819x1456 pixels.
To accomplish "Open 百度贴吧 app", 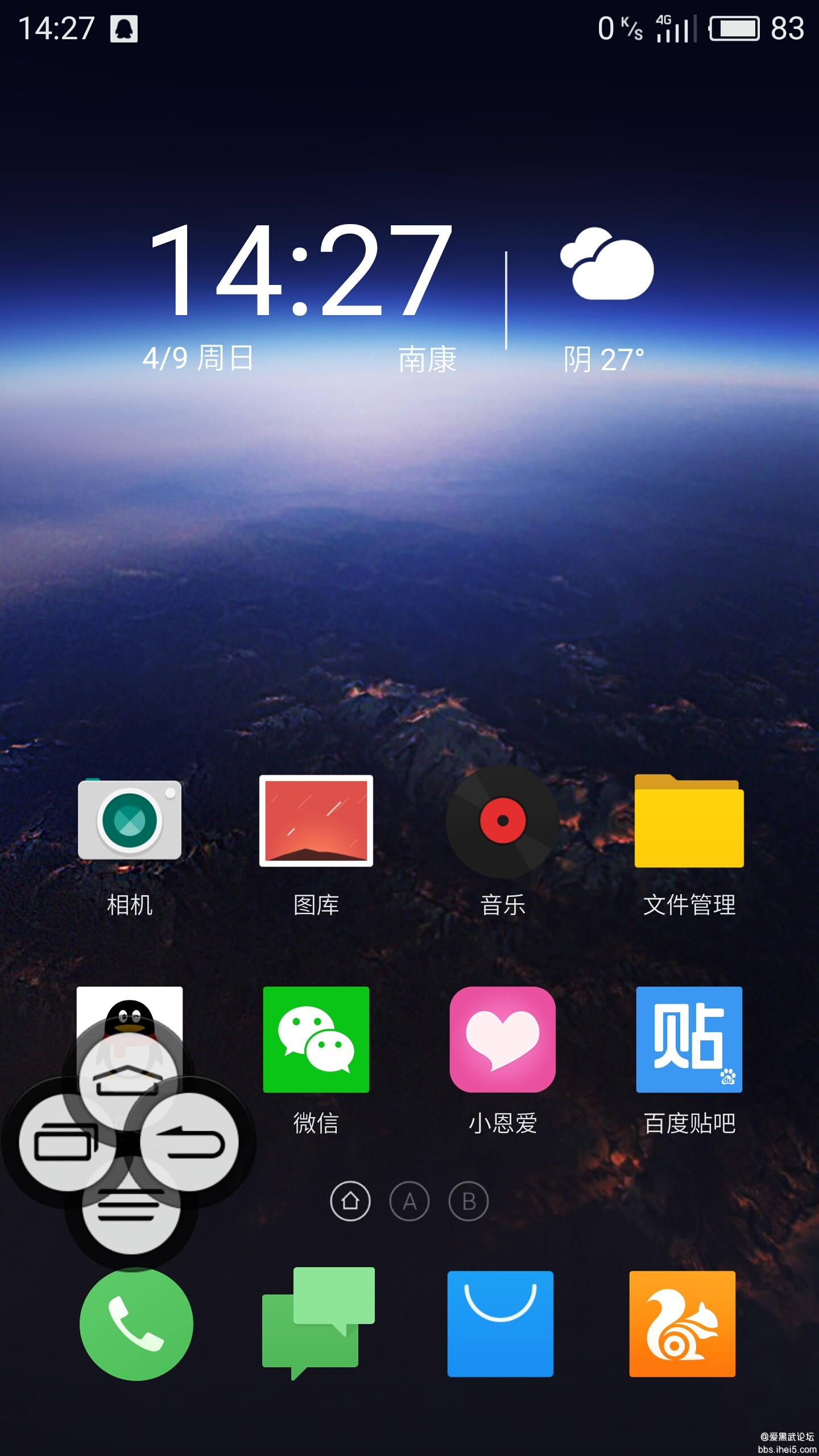I will 689,1039.
